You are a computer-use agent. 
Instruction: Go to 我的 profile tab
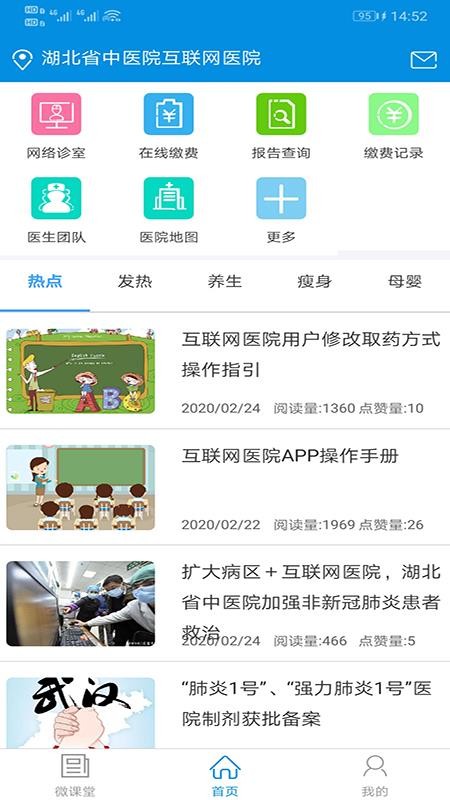click(375, 774)
